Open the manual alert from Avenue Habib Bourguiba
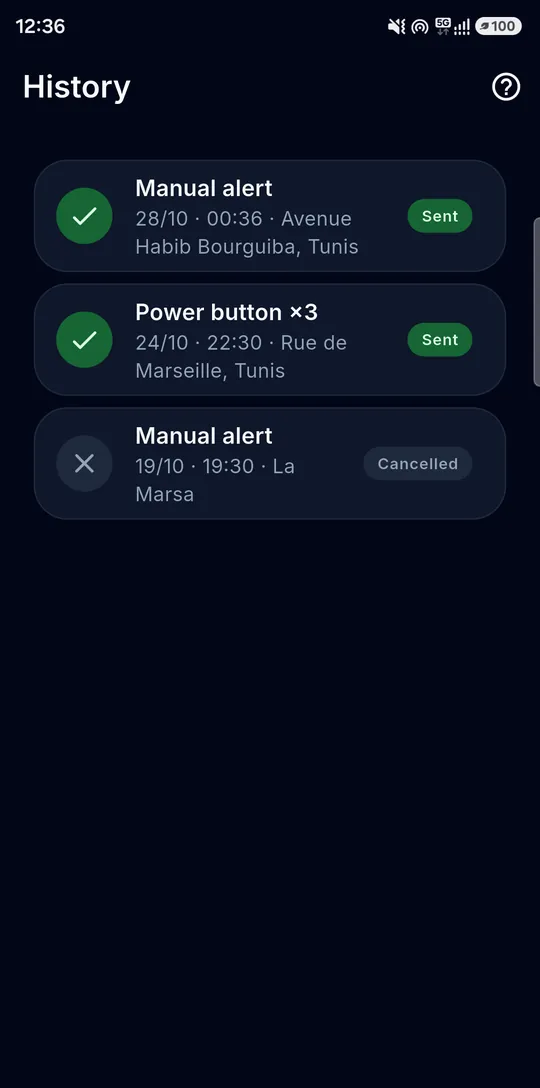Viewport: 540px width, 1088px height. click(x=270, y=216)
